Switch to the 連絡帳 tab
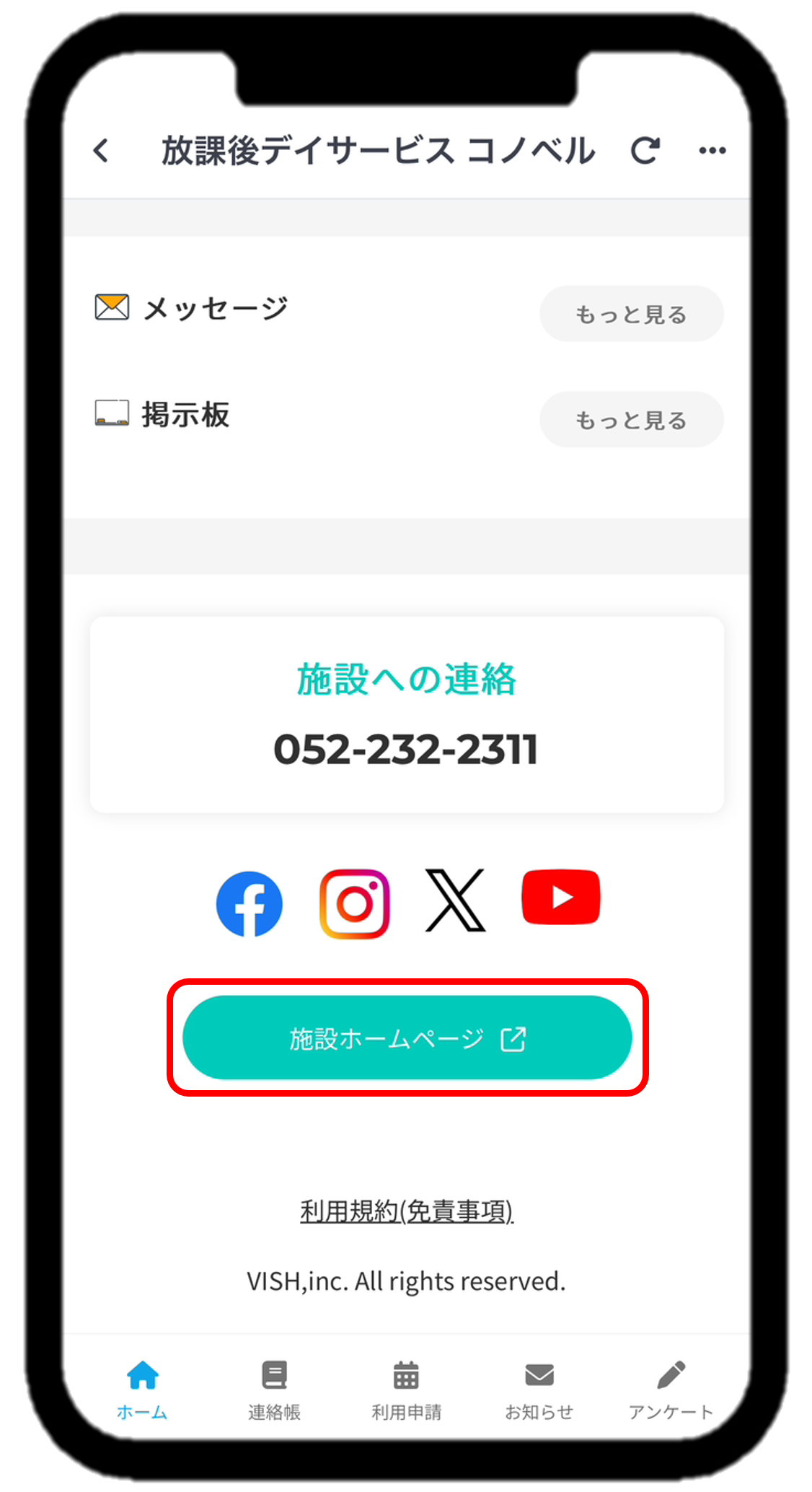Screen dimensions: 812x1492 (274, 1390)
